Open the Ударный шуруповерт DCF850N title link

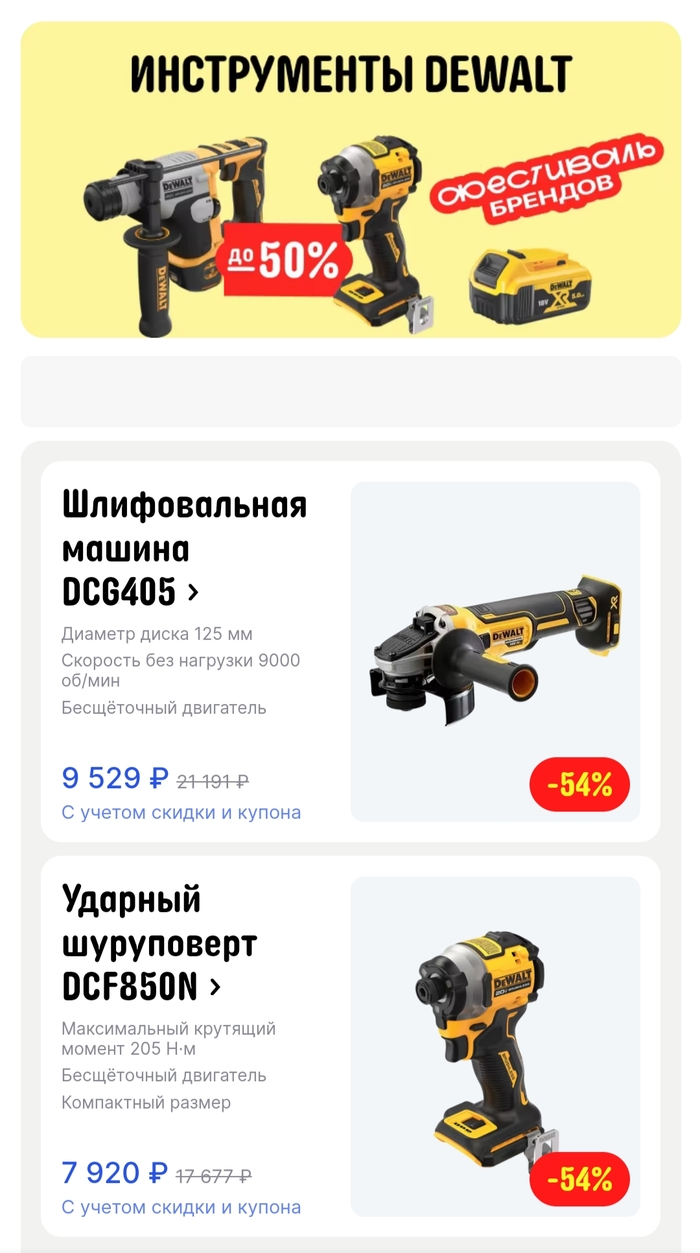[x=160, y=943]
